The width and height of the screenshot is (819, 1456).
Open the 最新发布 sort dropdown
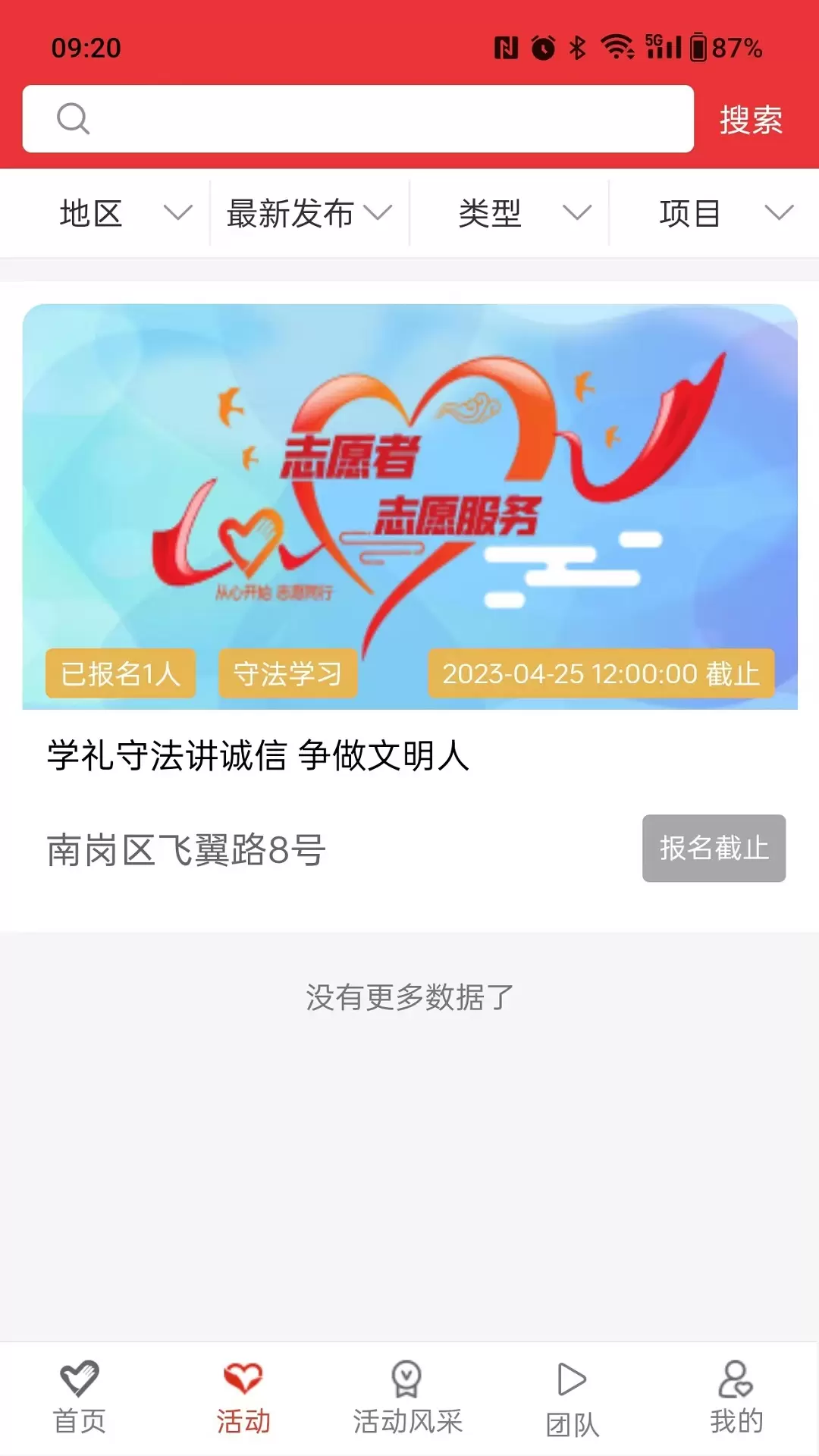point(309,213)
